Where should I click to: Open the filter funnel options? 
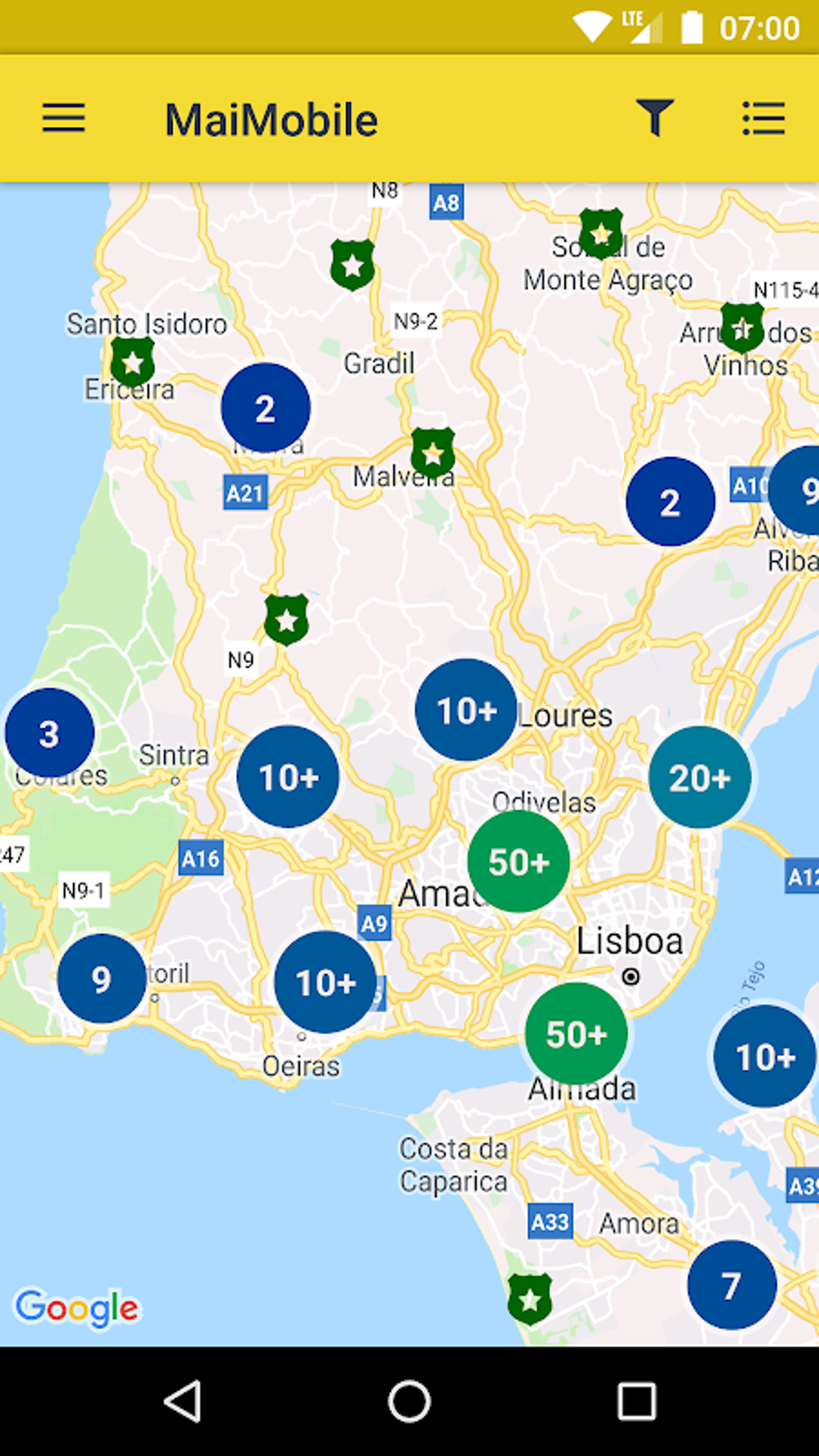[654, 119]
